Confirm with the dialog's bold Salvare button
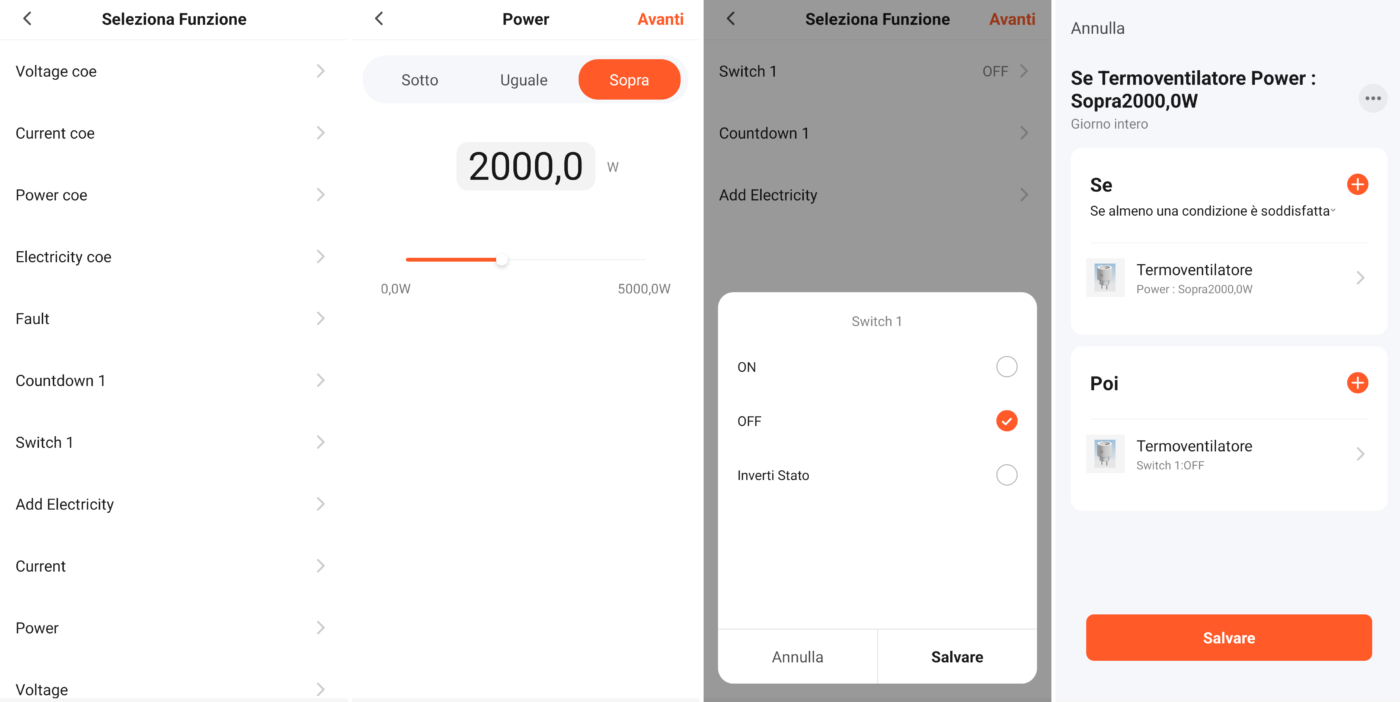The image size is (1400, 702). [x=957, y=657]
